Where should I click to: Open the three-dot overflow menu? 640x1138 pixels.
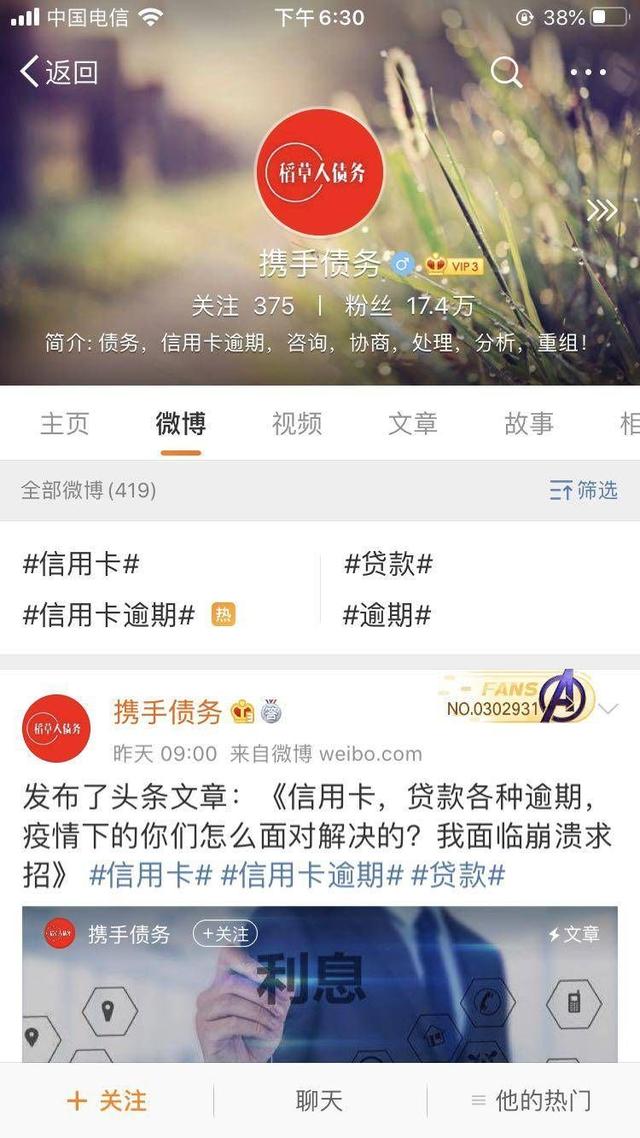coord(588,72)
